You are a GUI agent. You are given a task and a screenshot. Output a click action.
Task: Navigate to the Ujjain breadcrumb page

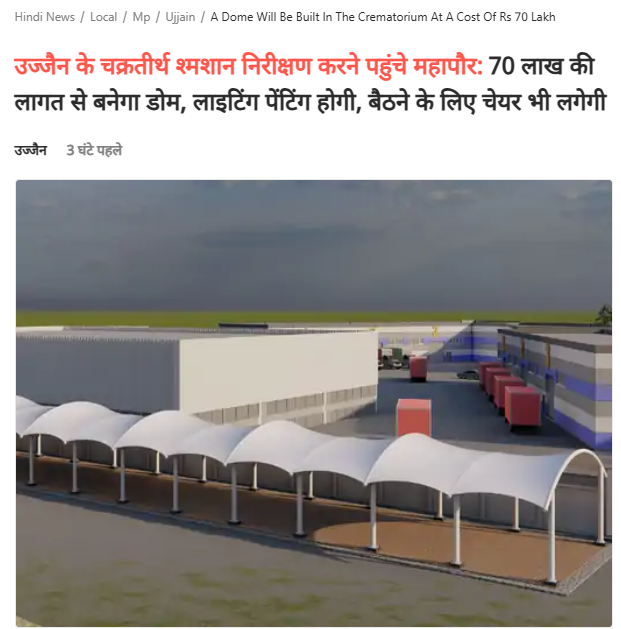178,17
